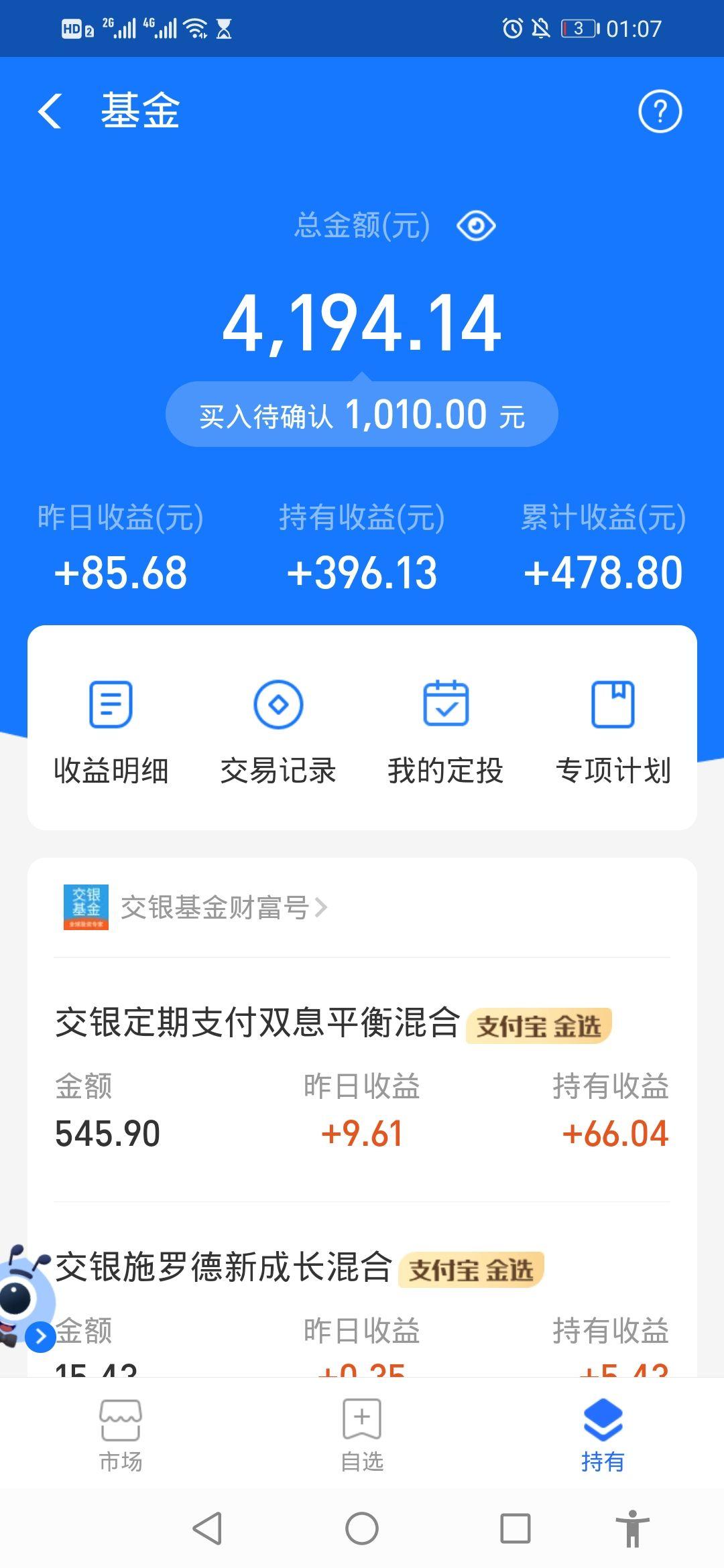Screen dimensions: 724x1568
Task: Toggle visibility of 总金额 balance display
Action: [x=478, y=226]
